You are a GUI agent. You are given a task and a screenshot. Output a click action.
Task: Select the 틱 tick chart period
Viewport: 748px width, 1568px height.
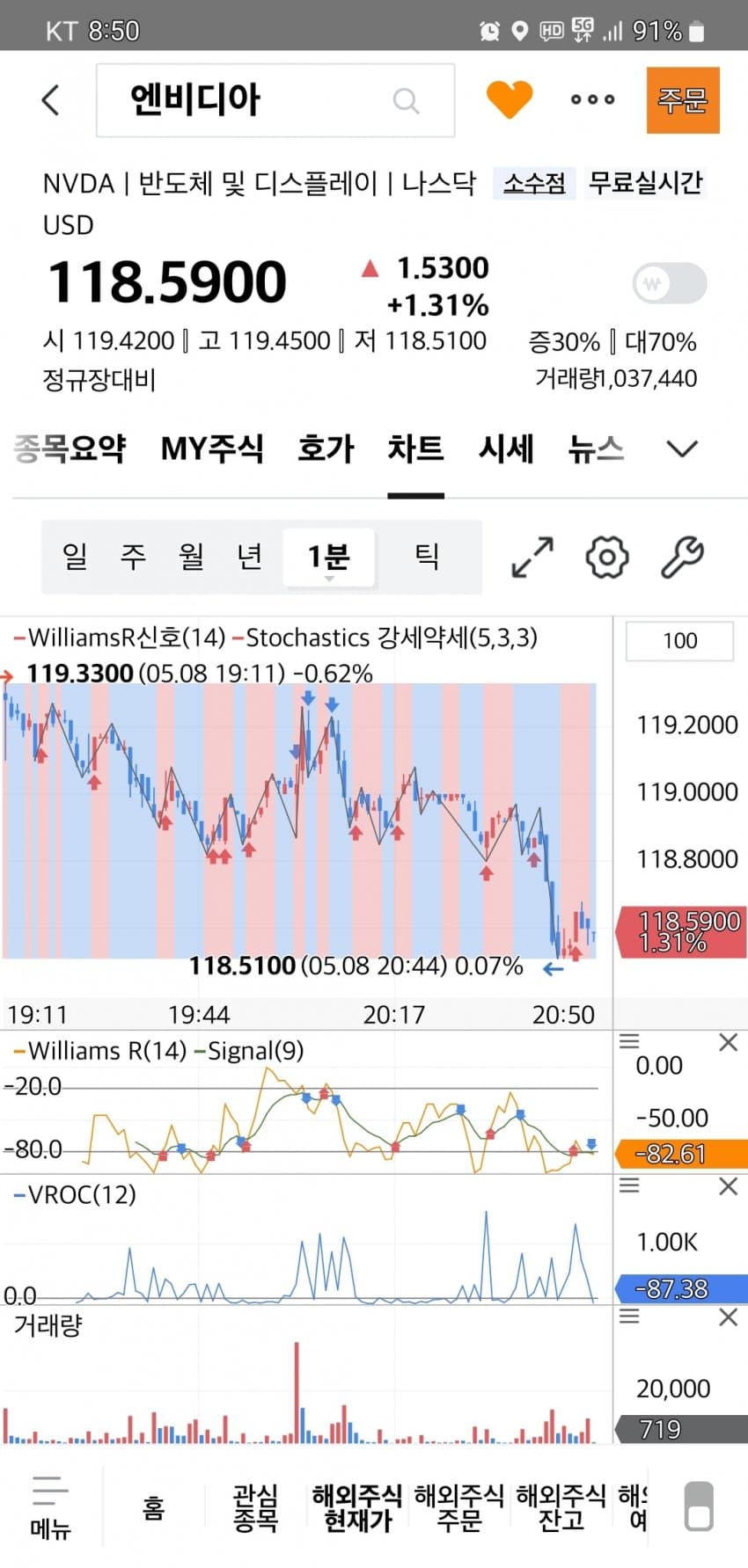coord(427,557)
